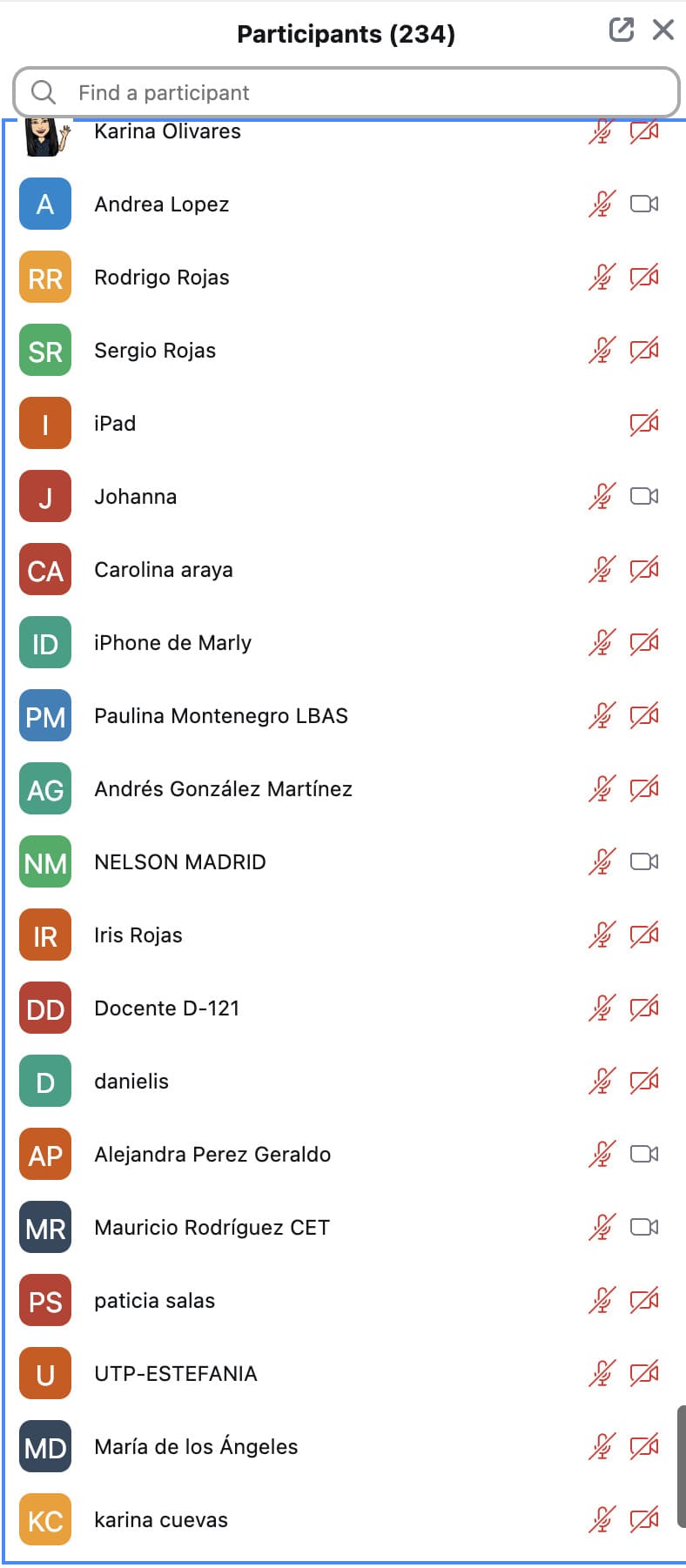Open Rodrigo Rojas participant row

(343, 277)
